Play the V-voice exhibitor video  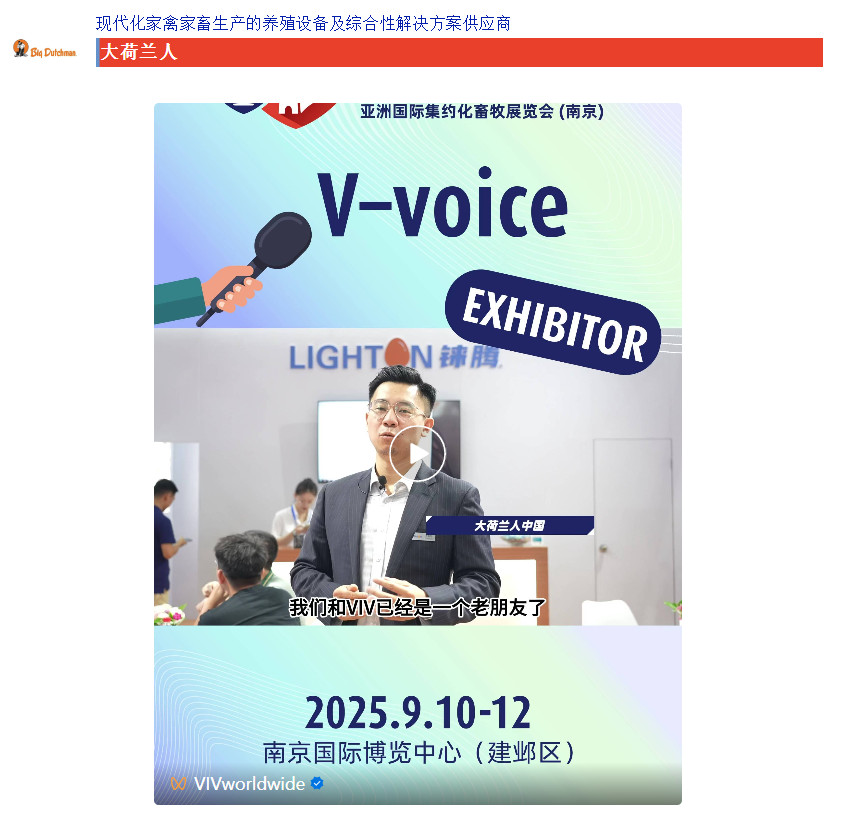tap(417, 455)
